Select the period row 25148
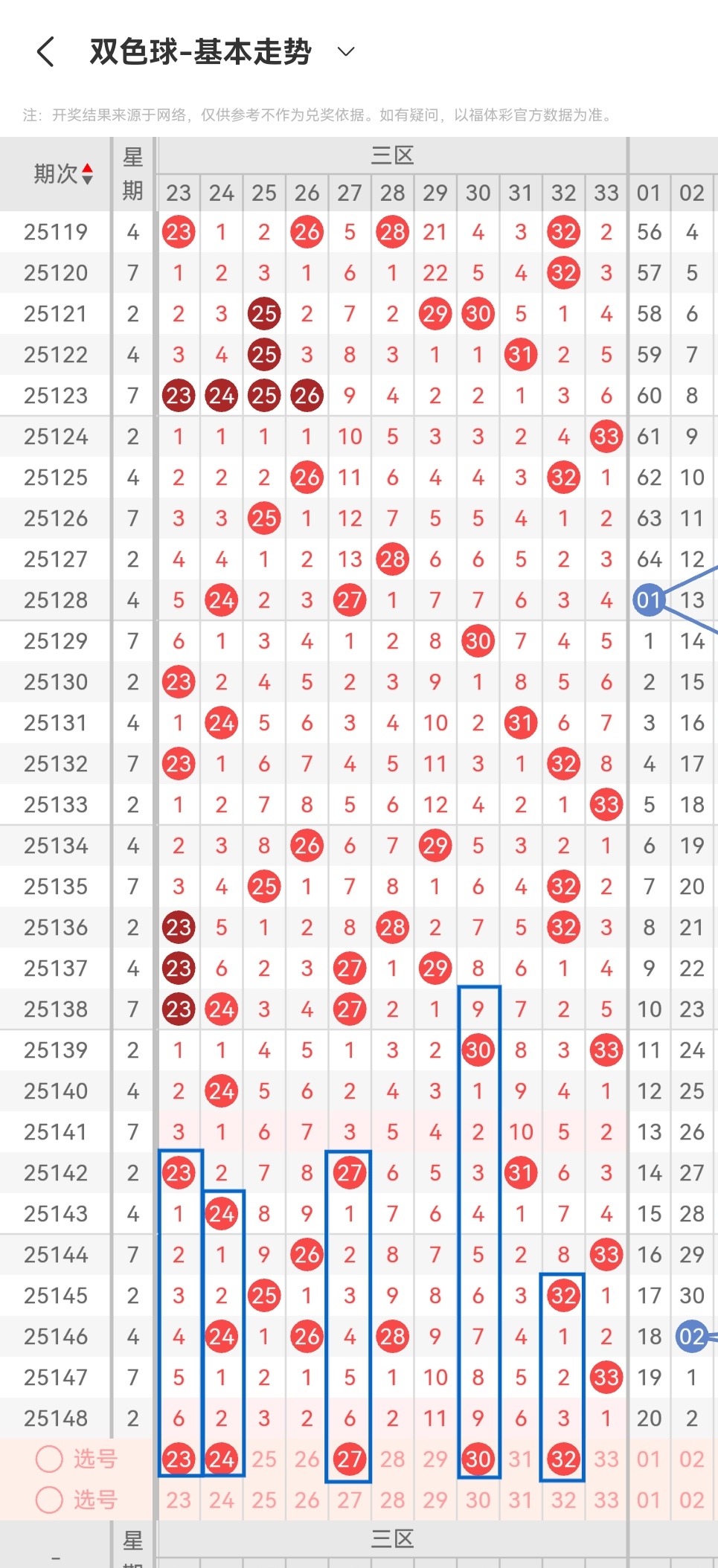 (56, 1418)
